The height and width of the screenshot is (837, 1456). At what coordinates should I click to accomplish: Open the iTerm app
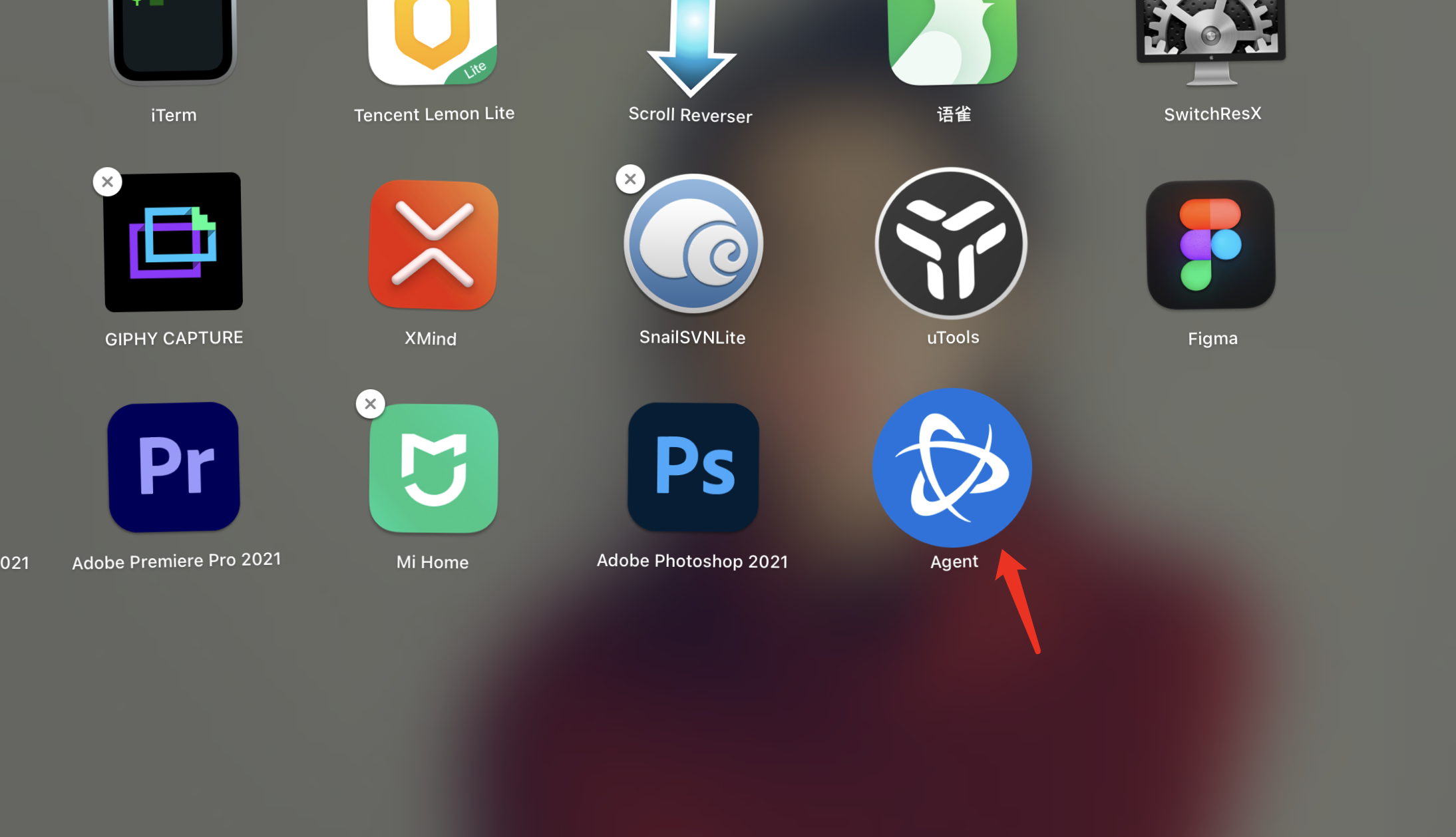click(173, 41)
